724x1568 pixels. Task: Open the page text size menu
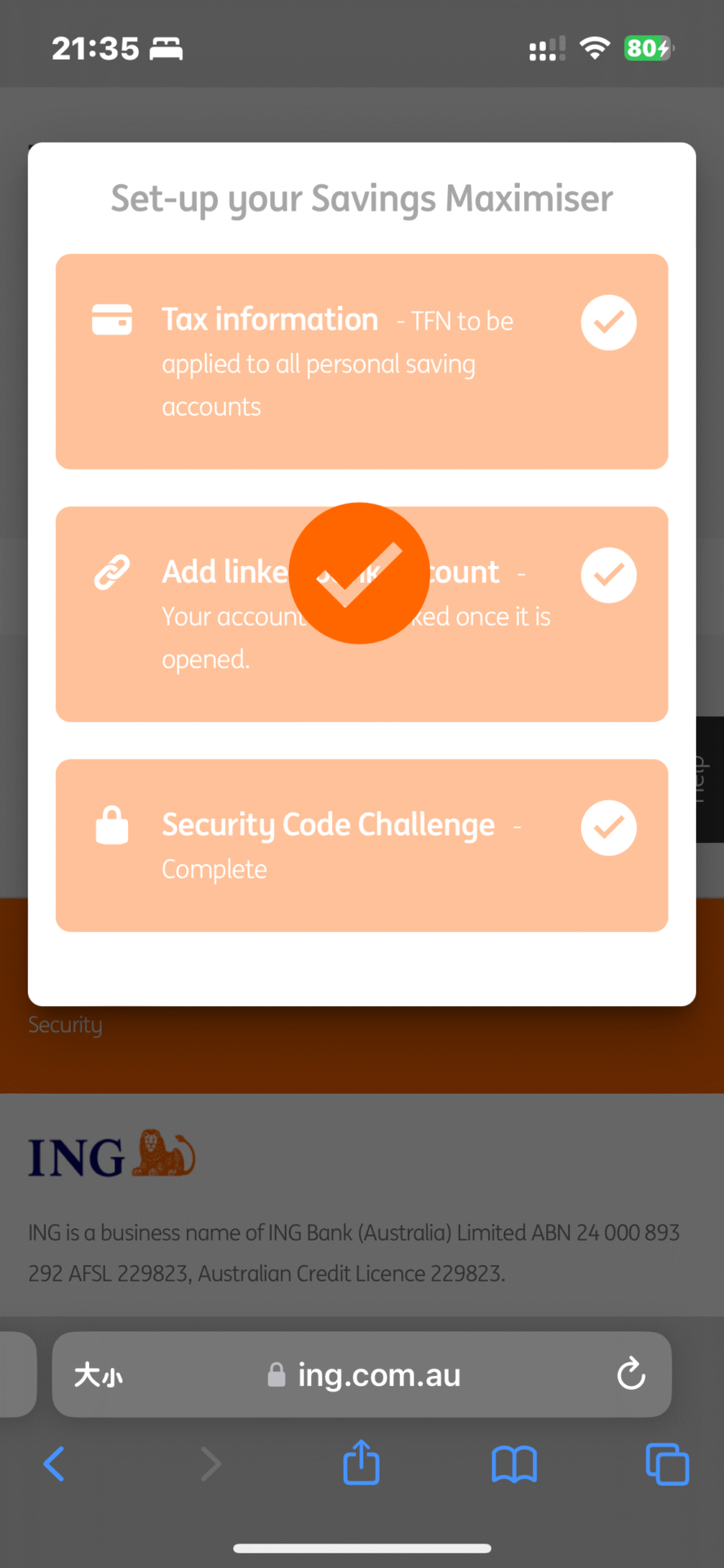tap(98, 1374)
